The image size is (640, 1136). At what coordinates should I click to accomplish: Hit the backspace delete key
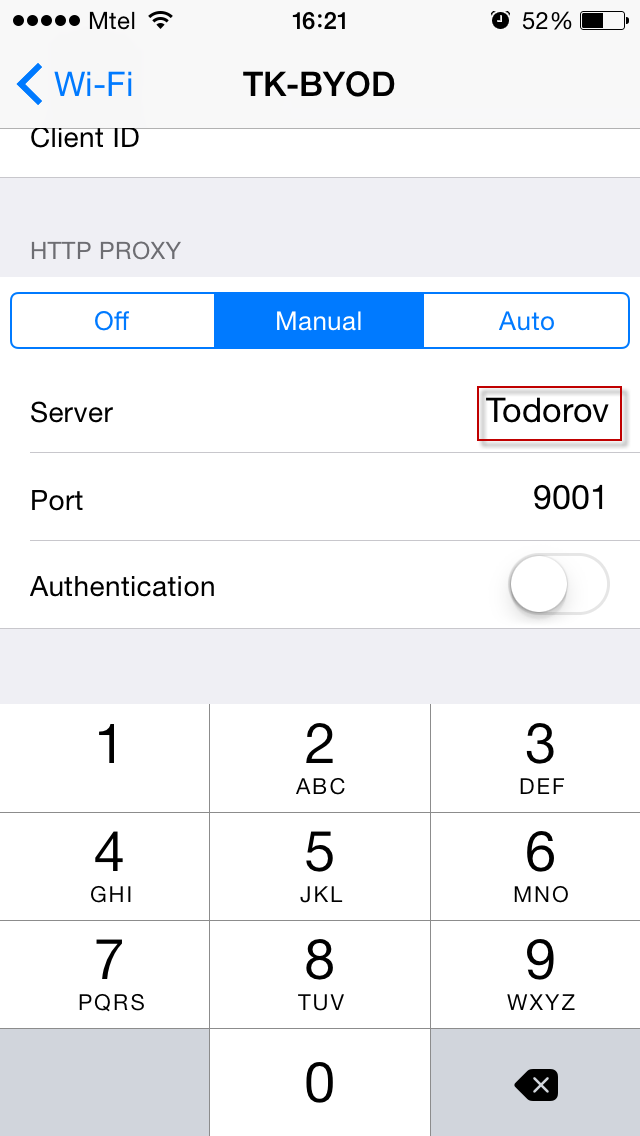[x=536, y=1083]
